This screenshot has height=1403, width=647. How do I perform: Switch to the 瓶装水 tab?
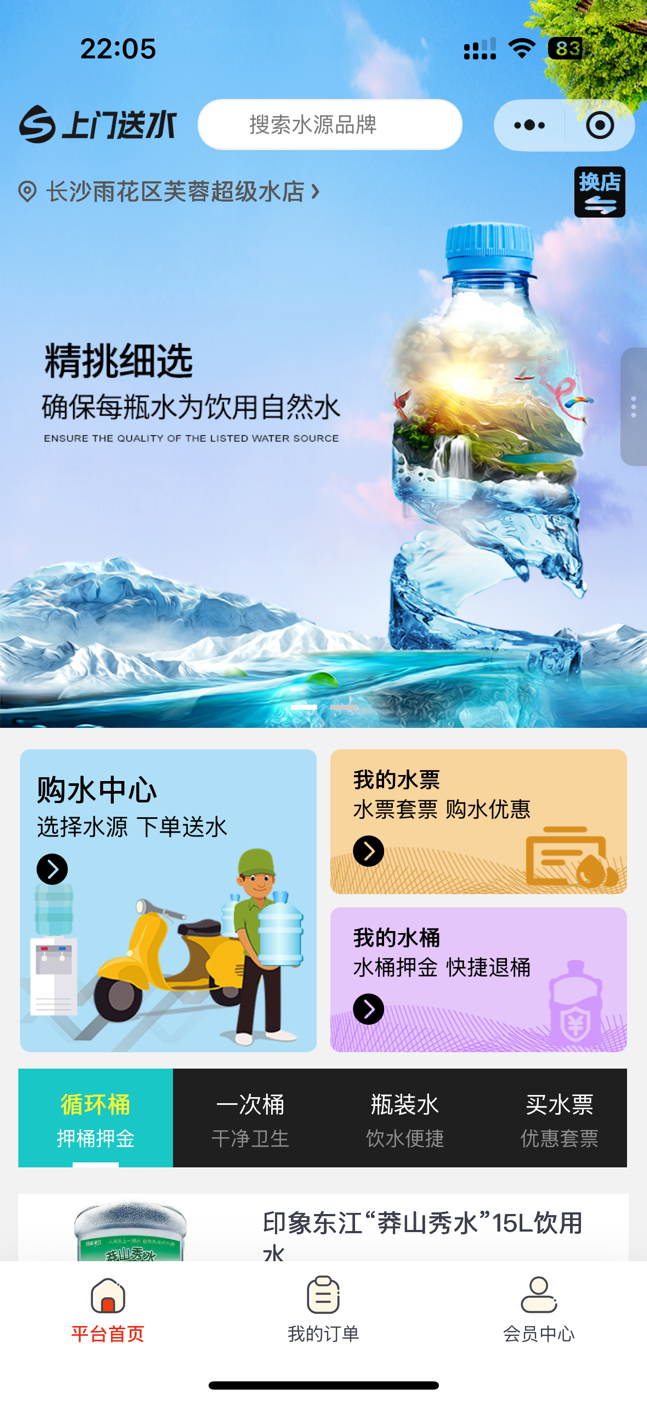tap(404, 1118)
